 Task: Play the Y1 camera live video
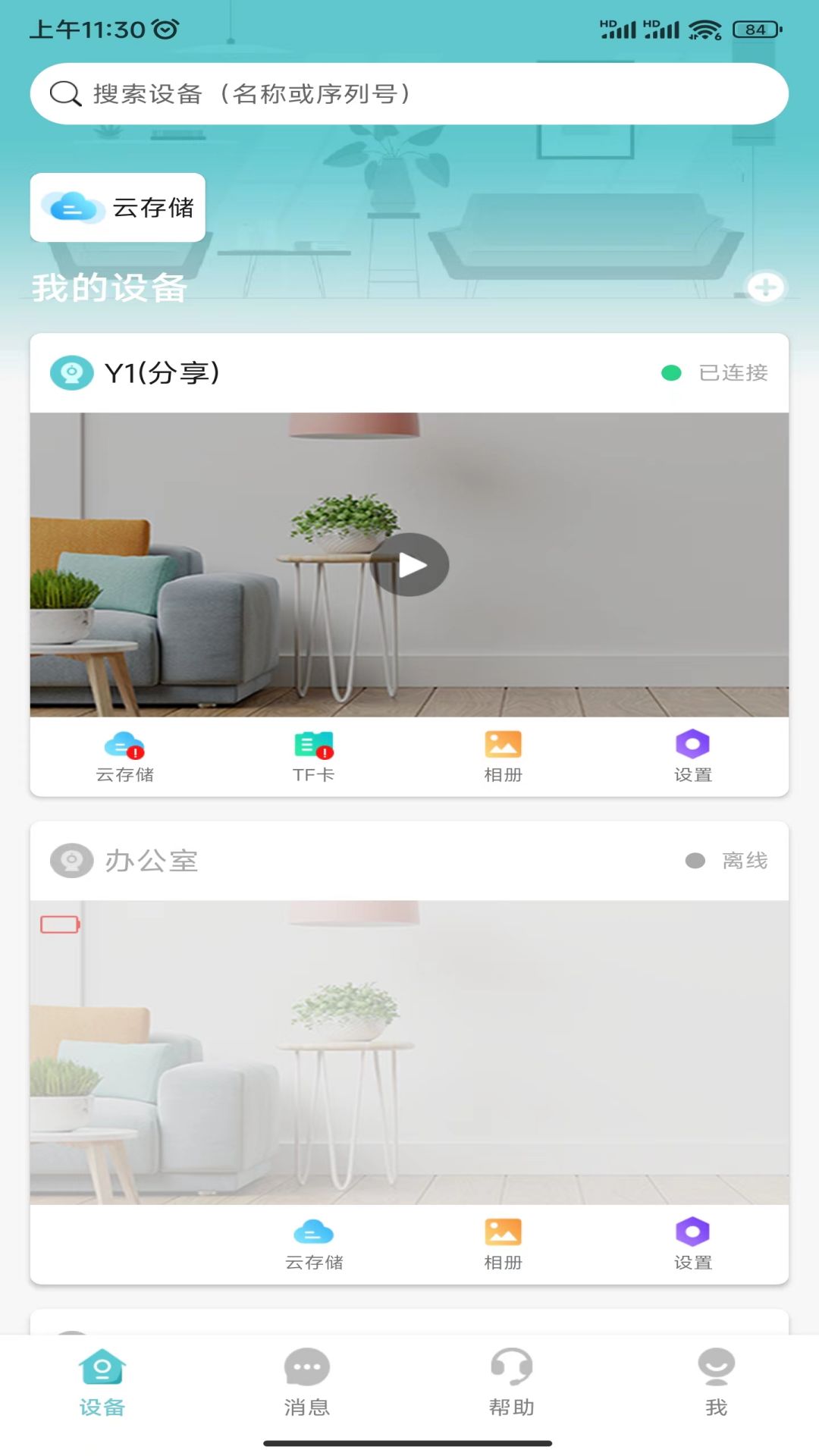click(409, 563)
